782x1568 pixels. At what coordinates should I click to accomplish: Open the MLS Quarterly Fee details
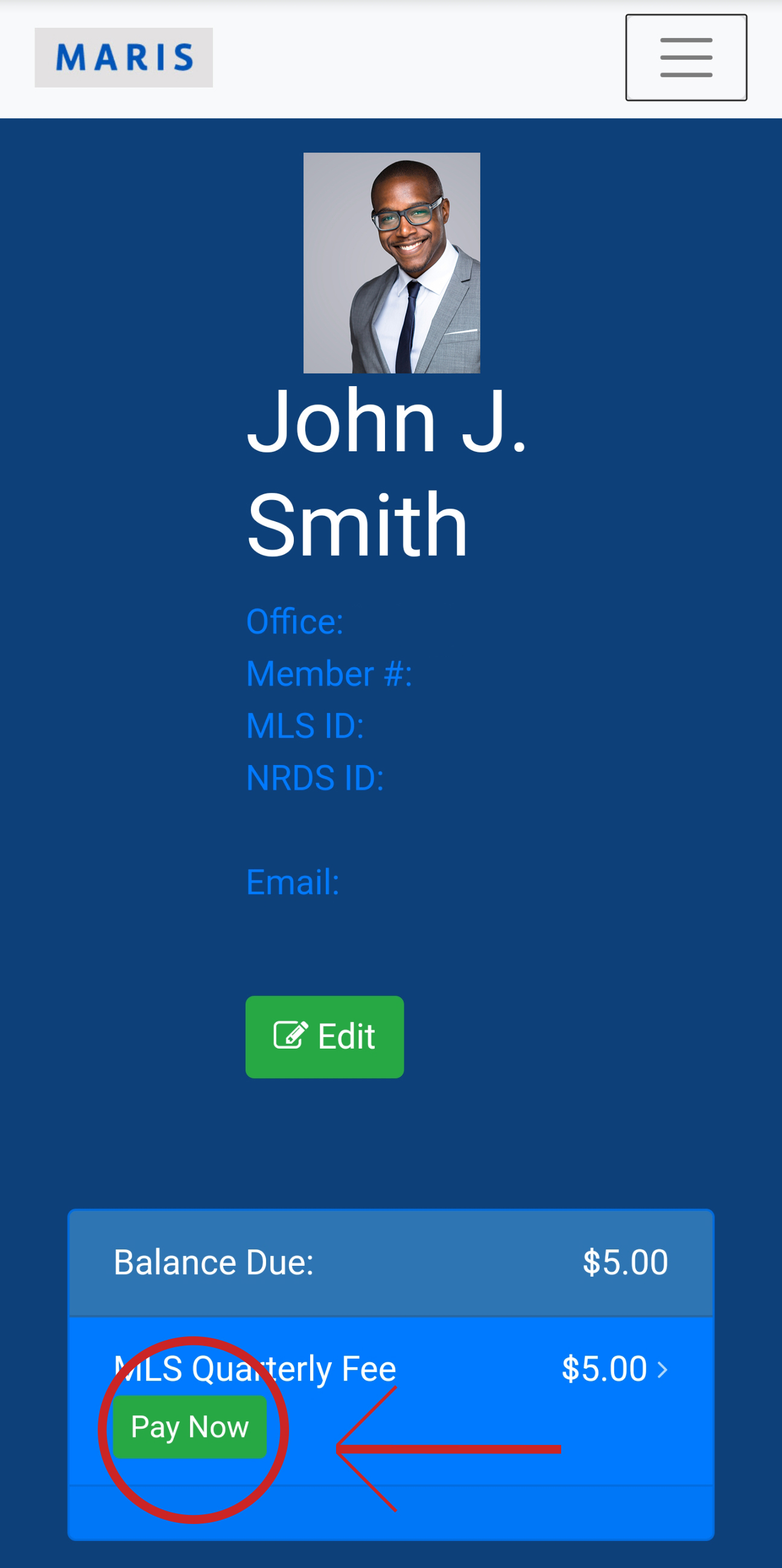pos(662,1369)
